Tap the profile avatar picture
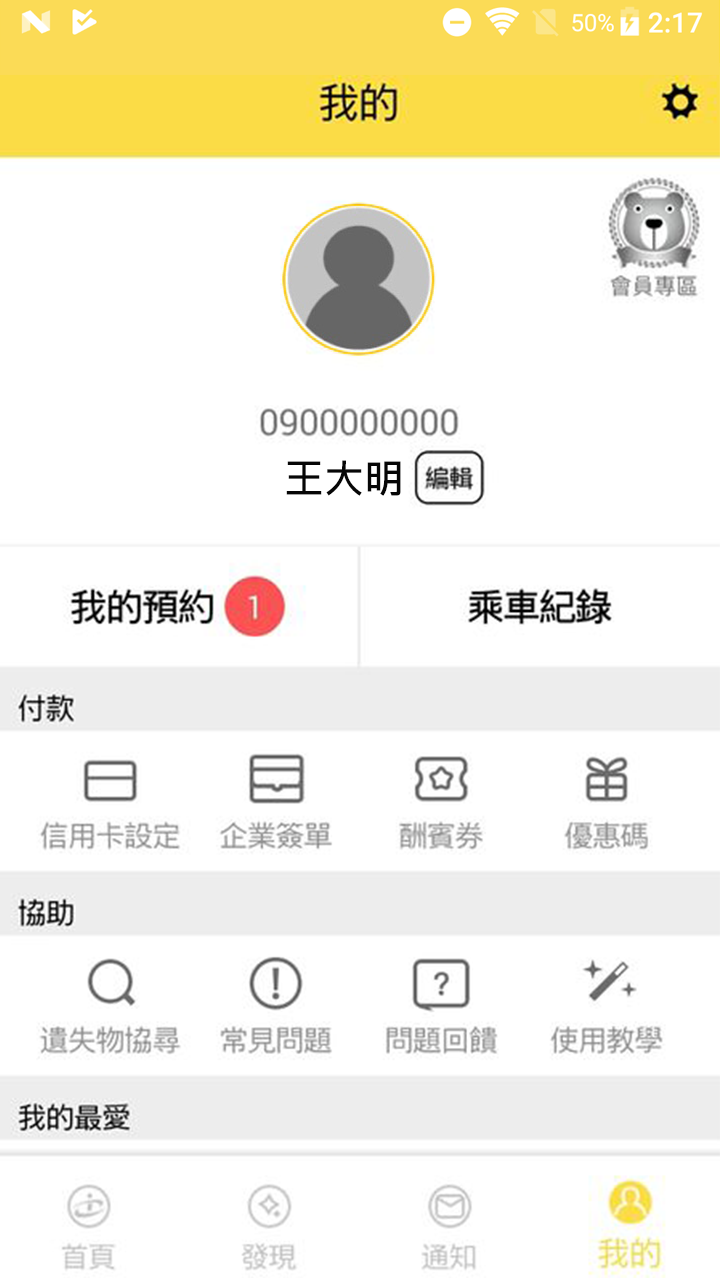 (358, 279)
